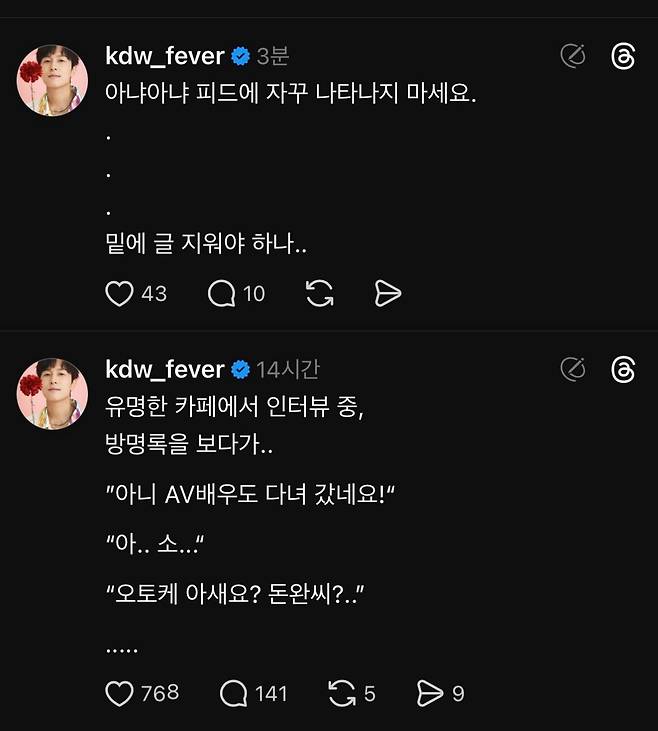Tap the Threads logo on the 14시간 post

click(x=623, y=370)
